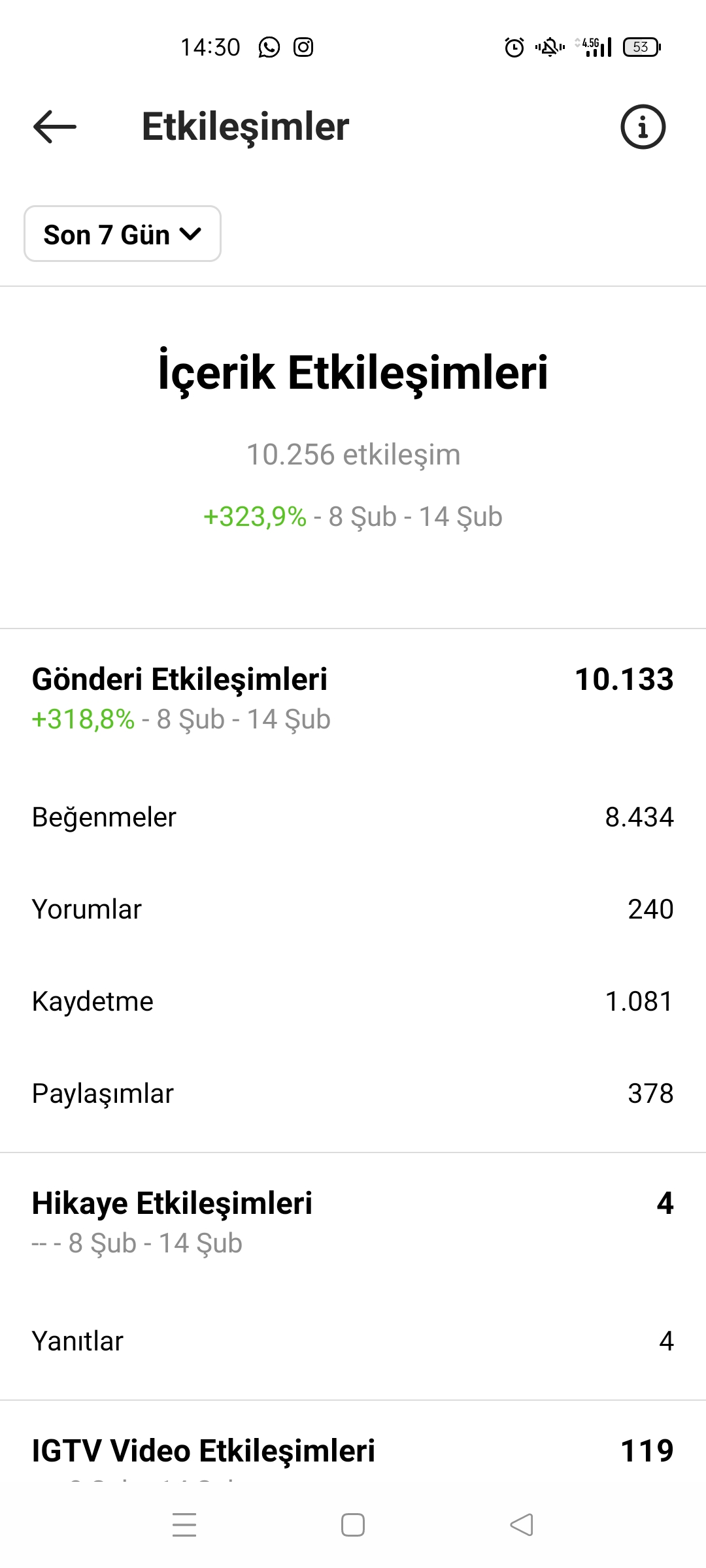Viewport: 706px width, 1568px height.
Task: Tap the system home button
Action: click(x=353, y=1525)
